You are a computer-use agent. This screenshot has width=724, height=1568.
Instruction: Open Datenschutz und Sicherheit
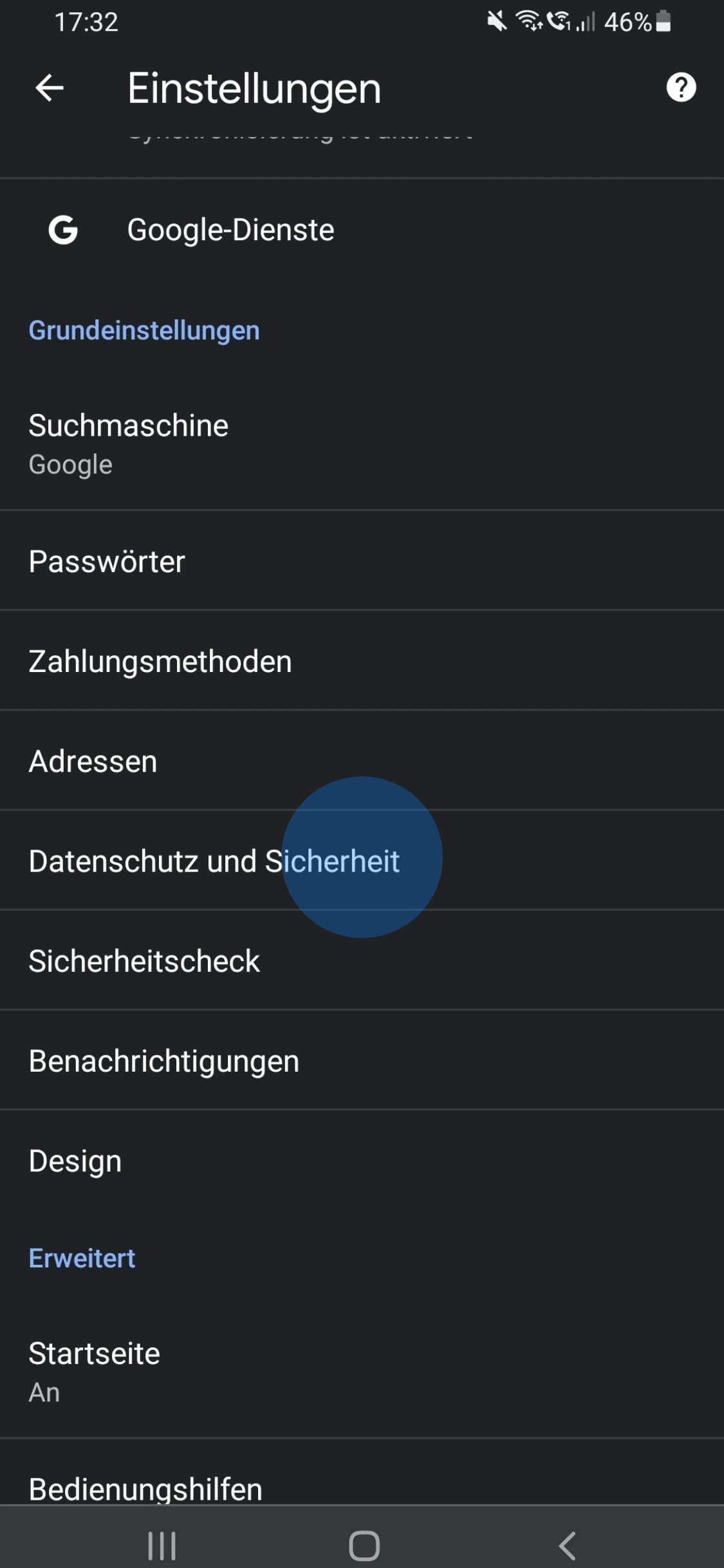pos(214,861)
